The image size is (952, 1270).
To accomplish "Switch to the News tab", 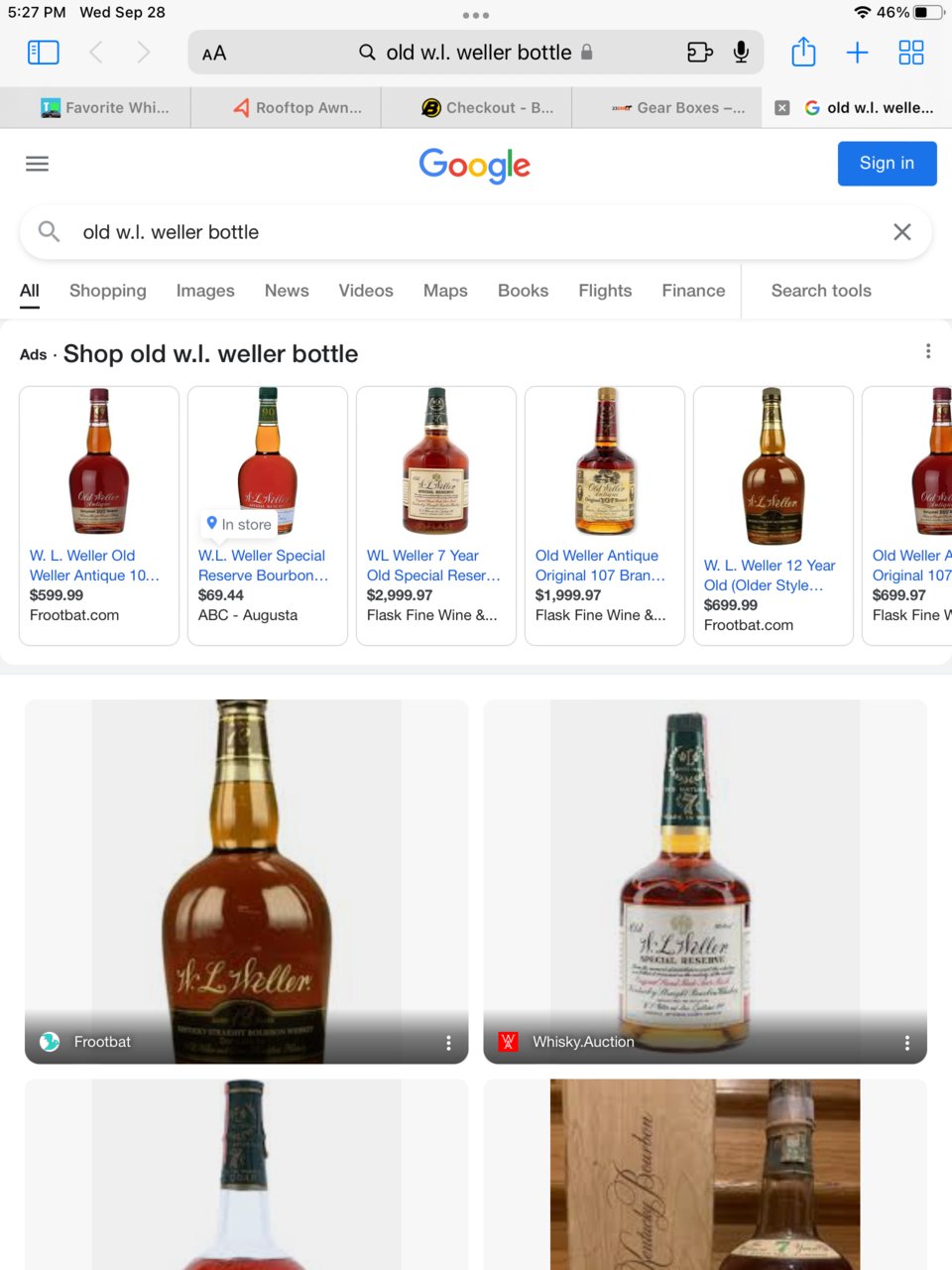I will click(x=287, y=291).
